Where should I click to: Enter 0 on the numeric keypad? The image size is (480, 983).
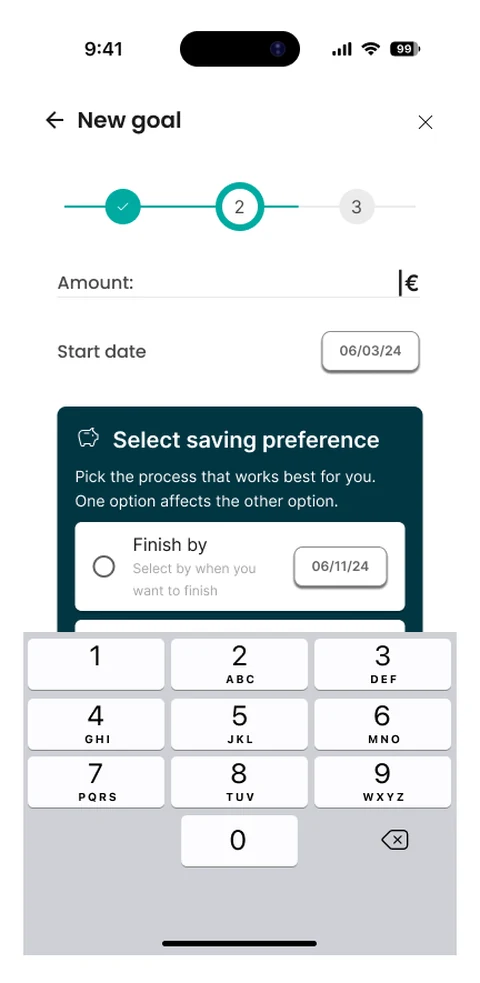click(x=239, y=841)
